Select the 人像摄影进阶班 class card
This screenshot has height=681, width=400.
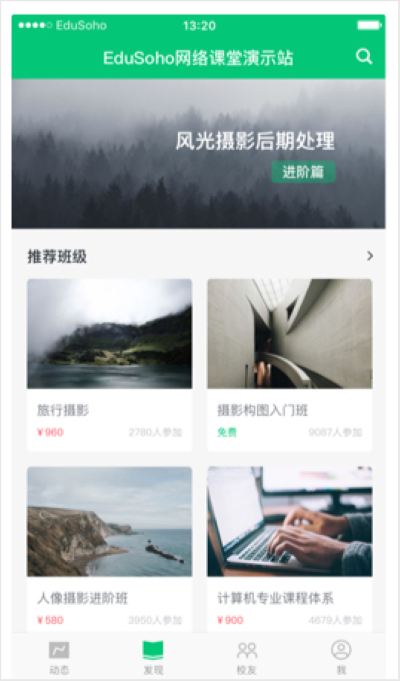[x=109, y=549]
